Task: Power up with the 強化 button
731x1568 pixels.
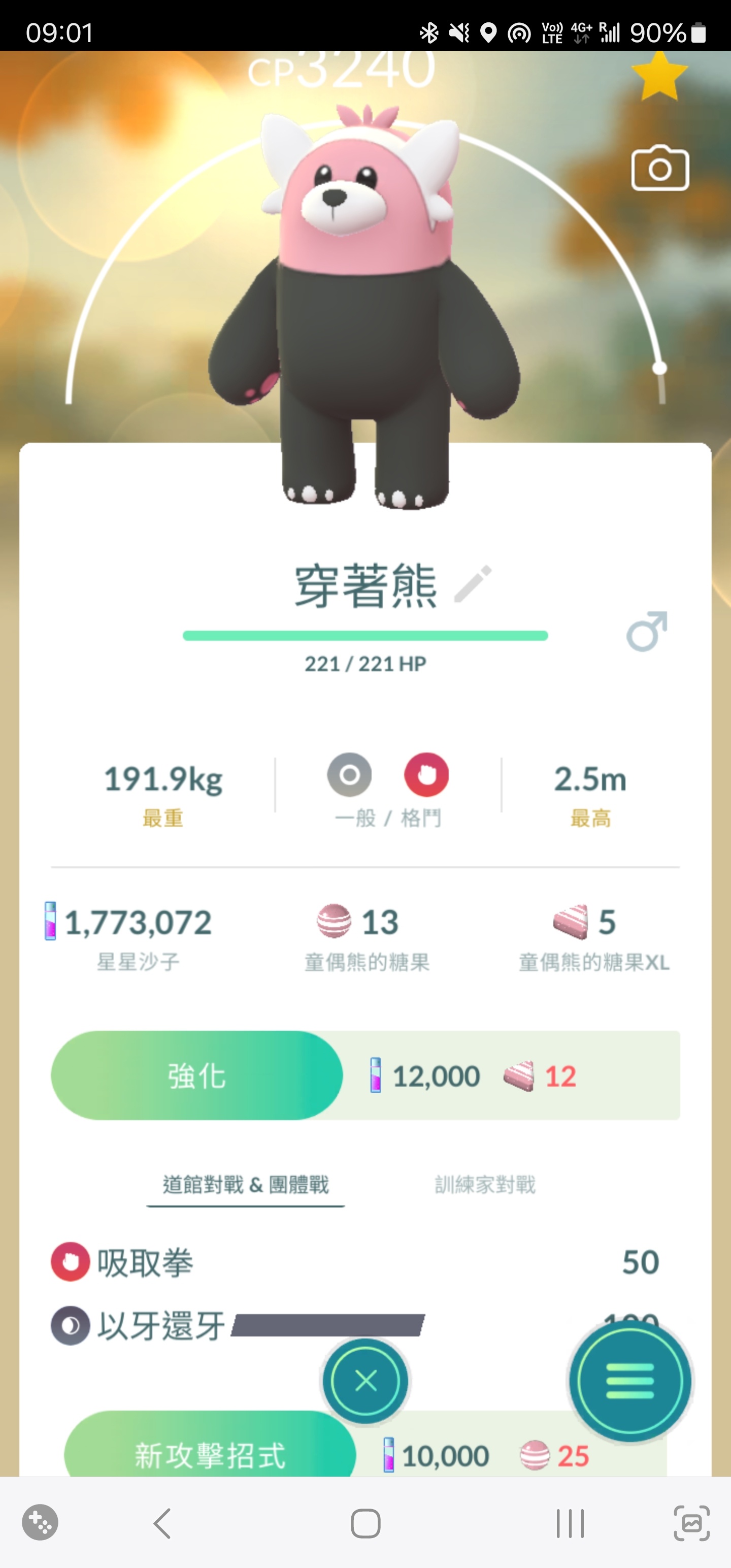Action: click(x=196, y=1075)
